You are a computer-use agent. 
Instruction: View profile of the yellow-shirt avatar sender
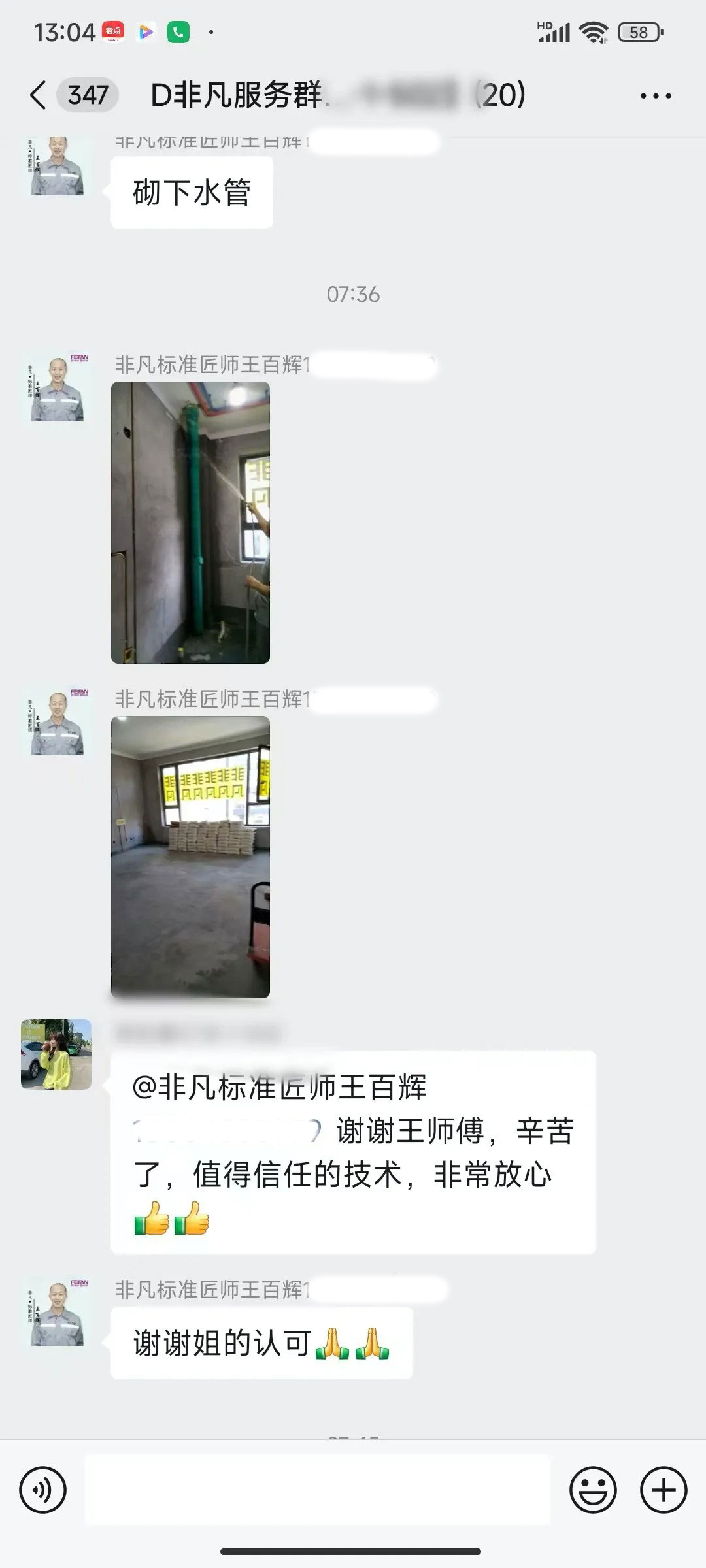pyautogui.click(x=56, y=1054)
